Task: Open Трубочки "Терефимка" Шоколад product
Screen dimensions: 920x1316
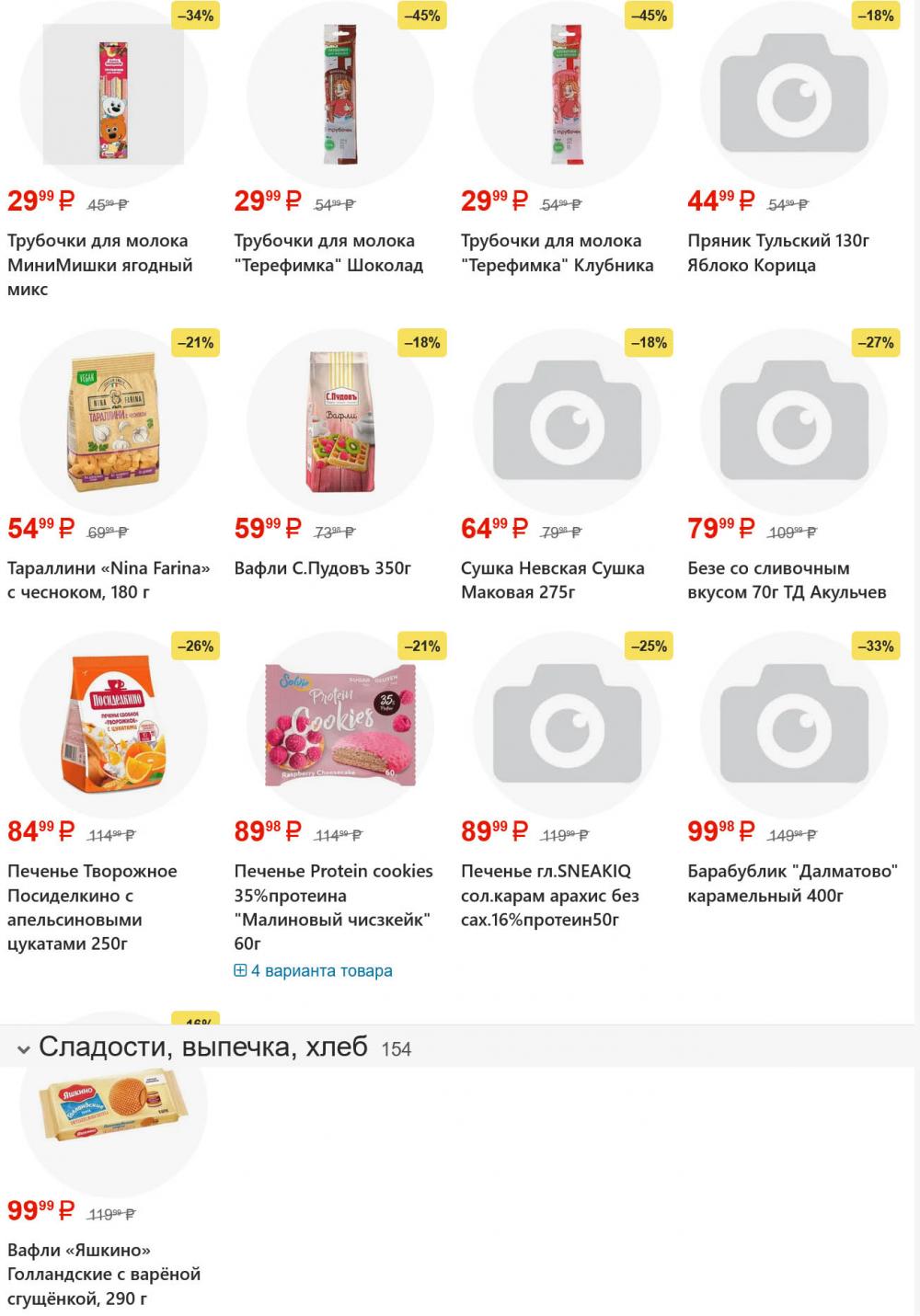Action: pos(328,253)
